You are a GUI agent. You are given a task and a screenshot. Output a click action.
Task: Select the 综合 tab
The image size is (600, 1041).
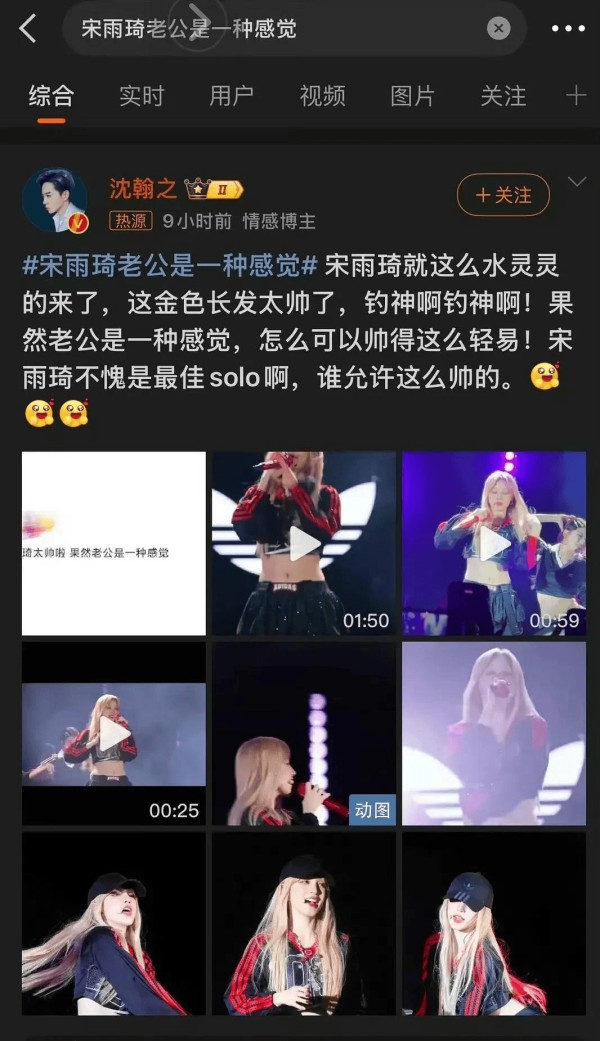(51, 96)
